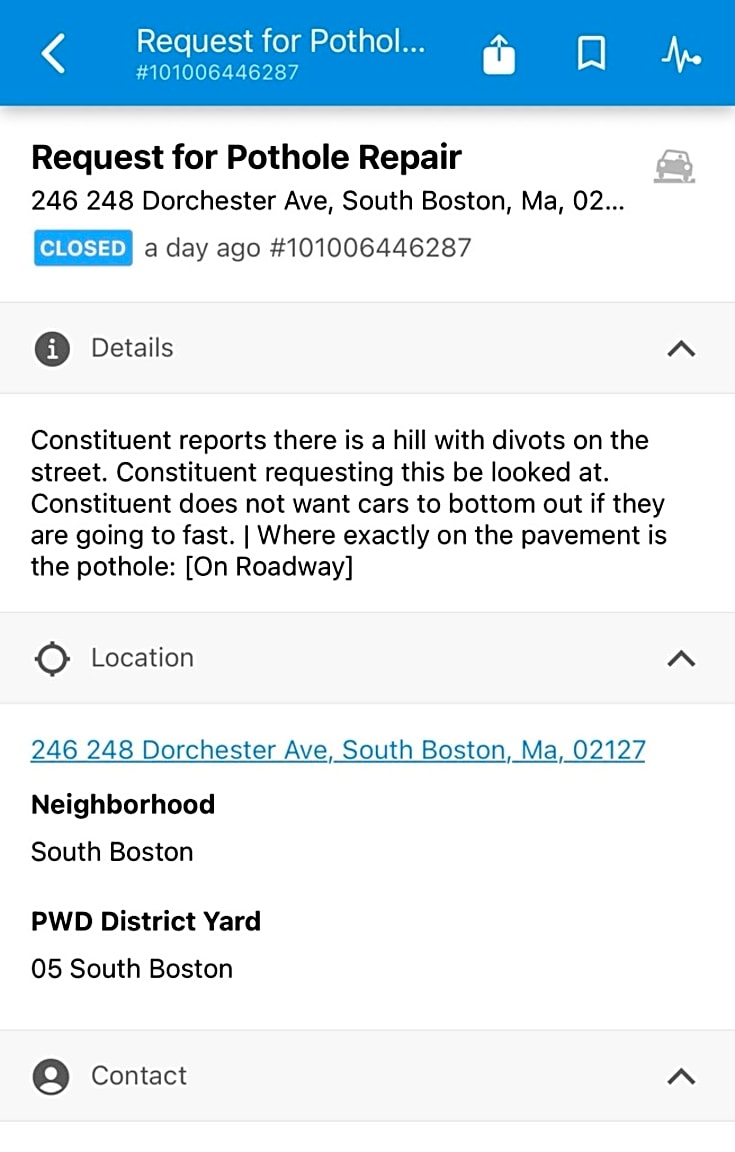This screenshot has height=1152, width=735.
Task: Bookmark this service request
Action: [591, 55]
